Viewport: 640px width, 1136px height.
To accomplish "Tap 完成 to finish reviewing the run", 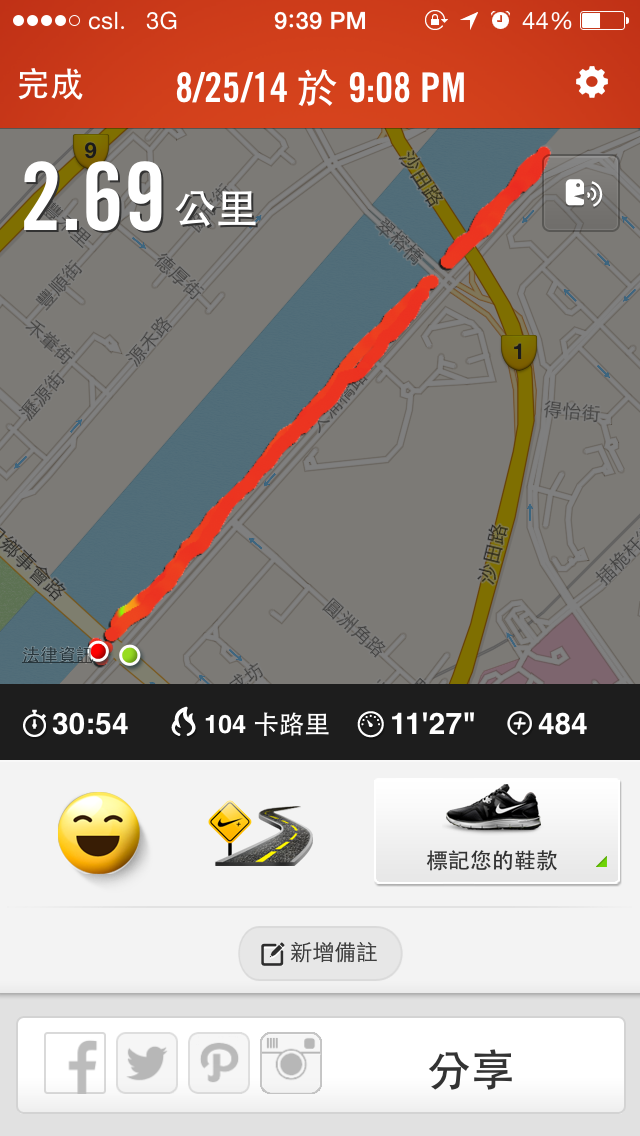I will [x=50, y=85].
